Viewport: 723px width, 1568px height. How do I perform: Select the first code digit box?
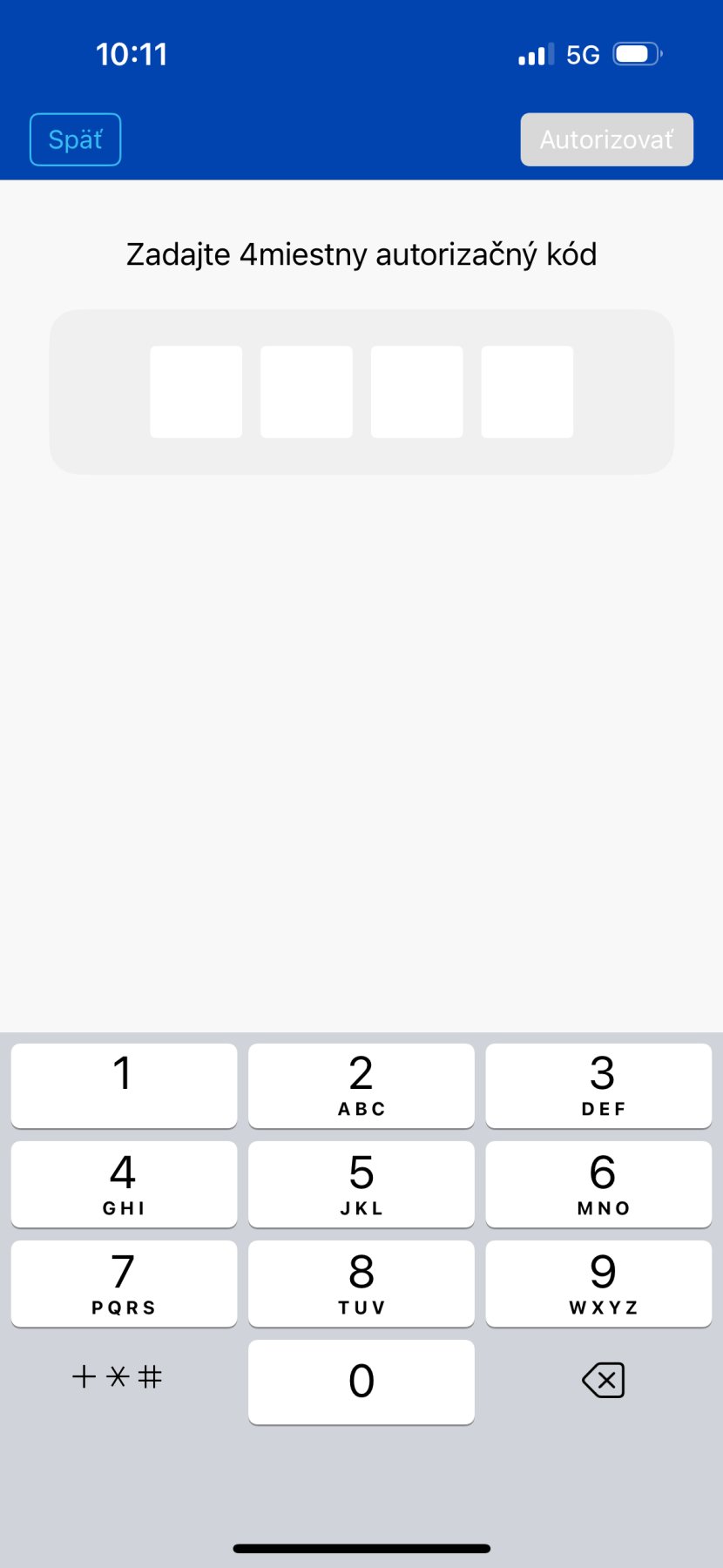196,392
